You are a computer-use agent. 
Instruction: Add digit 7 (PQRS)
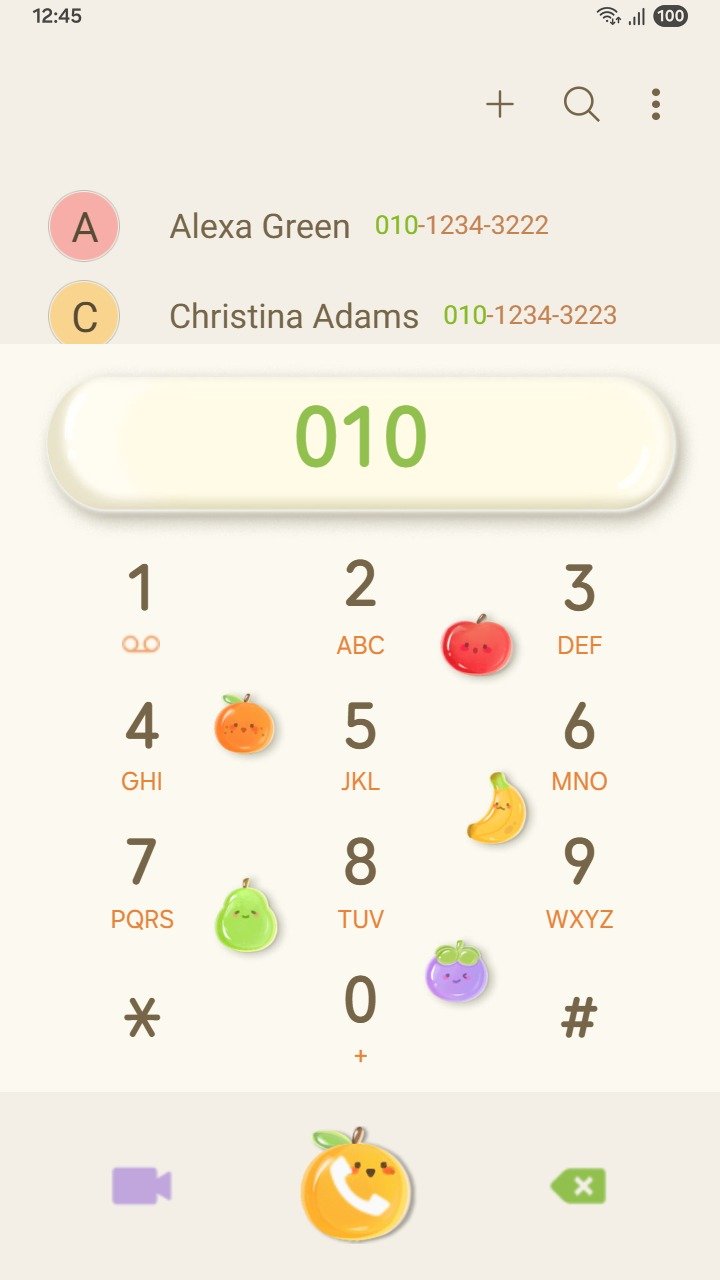click(141, 880)
